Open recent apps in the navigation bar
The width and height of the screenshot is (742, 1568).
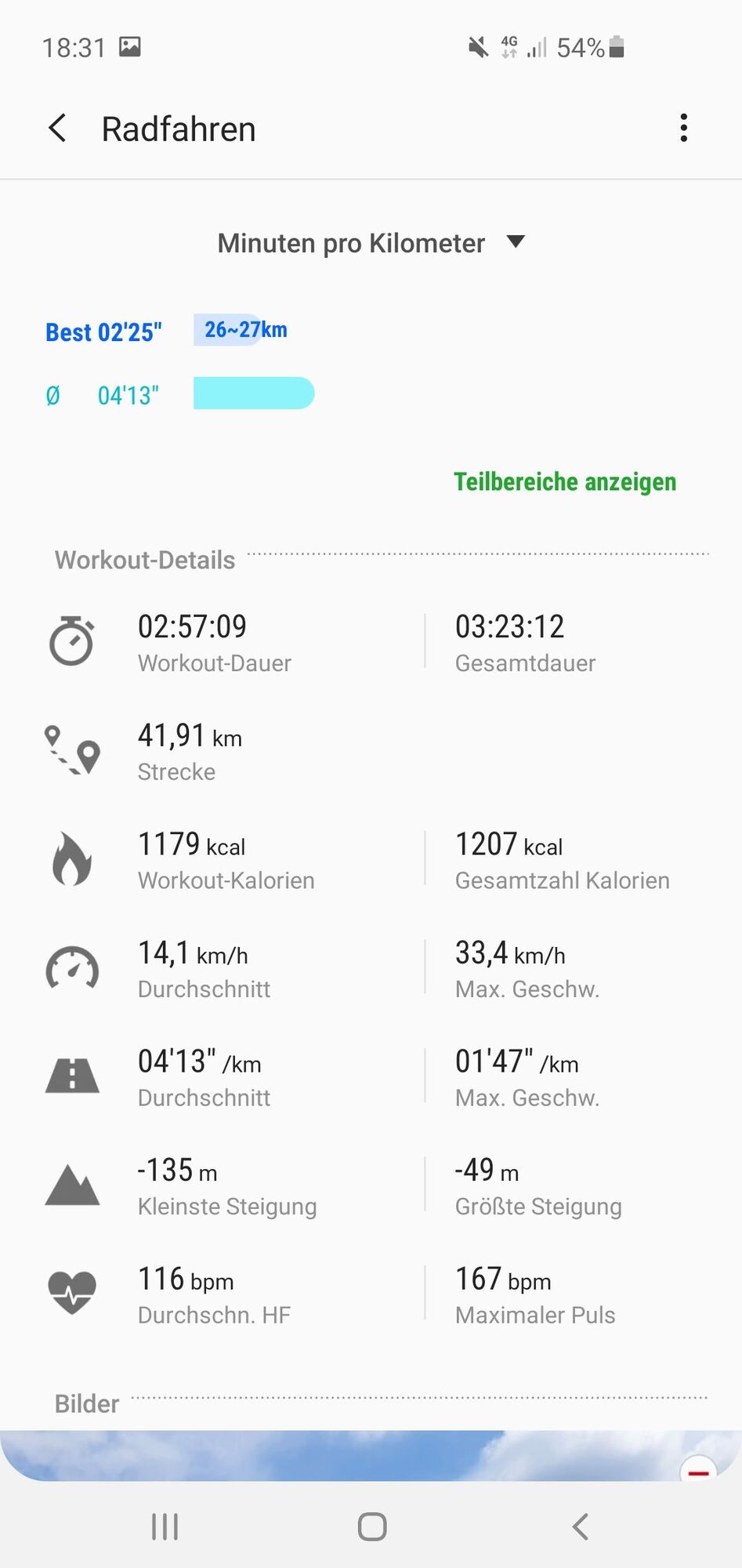[165, 1526]
